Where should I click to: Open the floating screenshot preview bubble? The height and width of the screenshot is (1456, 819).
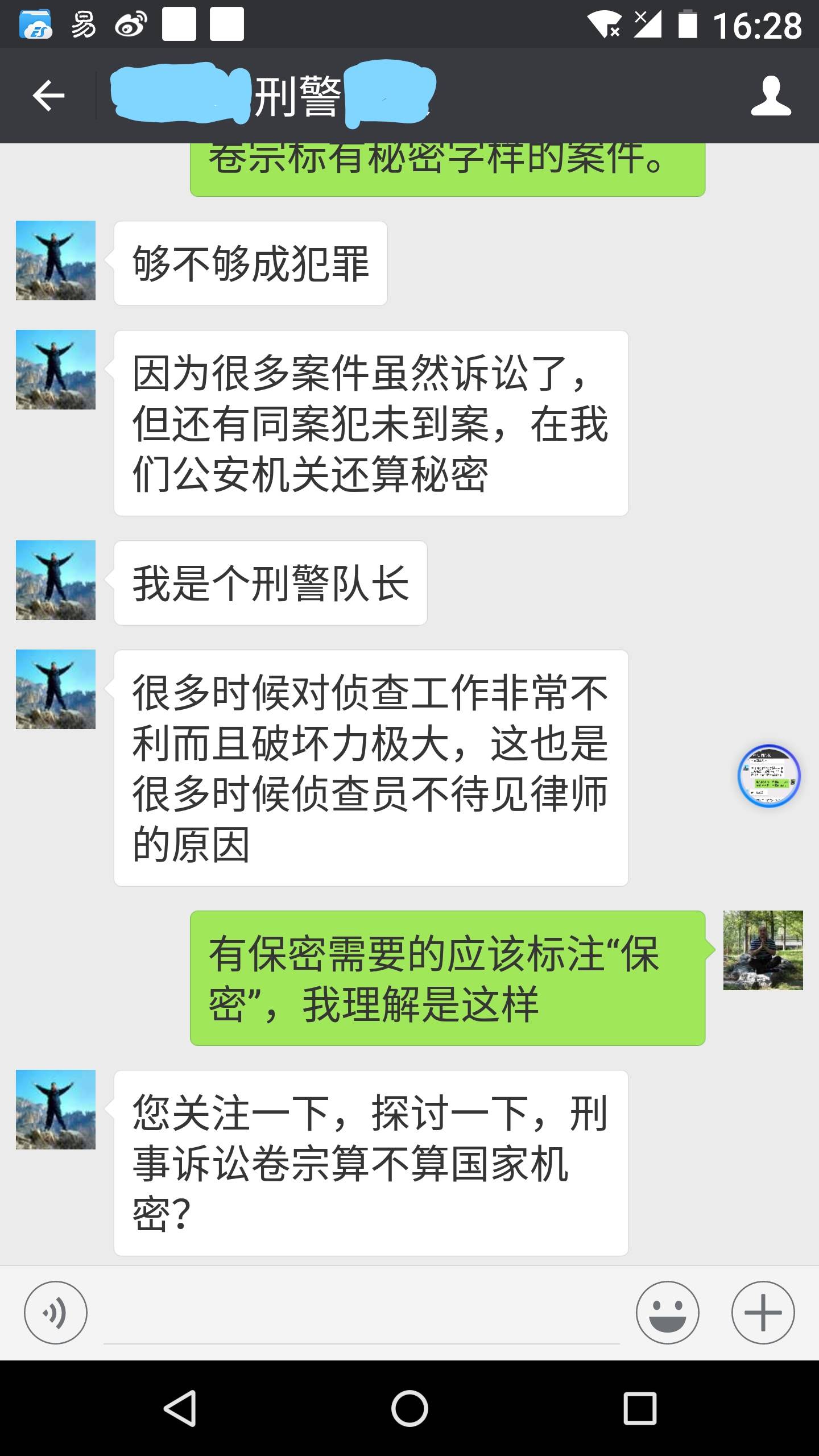pos(769,776)
